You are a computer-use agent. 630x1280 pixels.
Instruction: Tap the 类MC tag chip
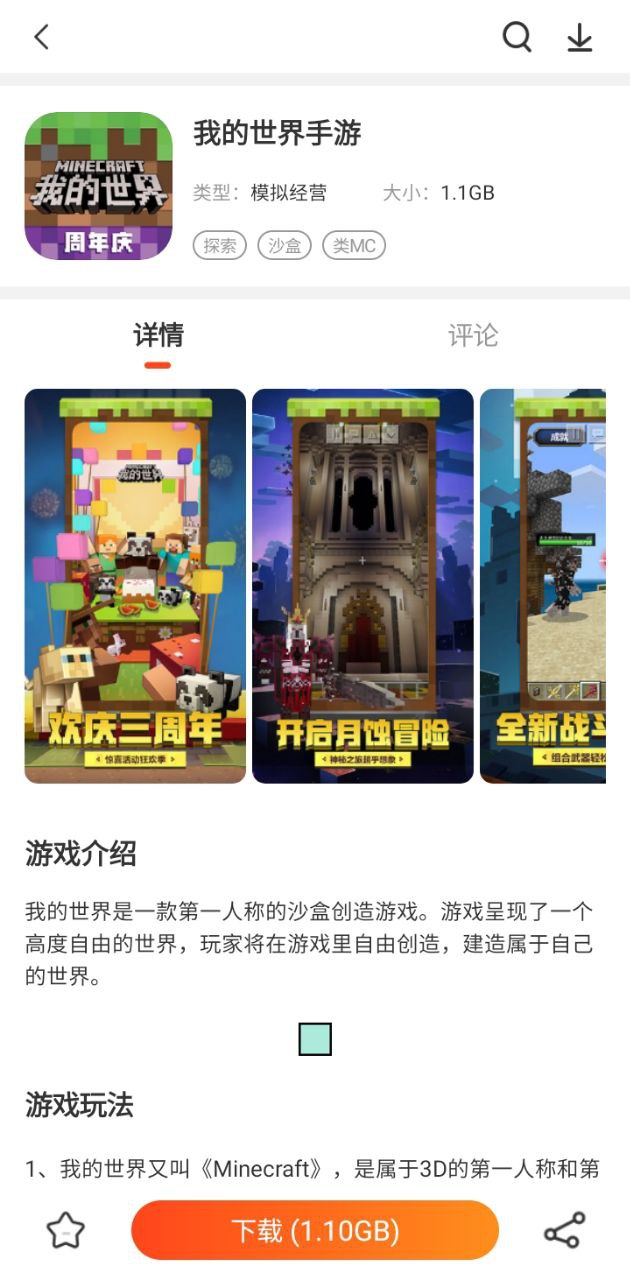tap(354, 246)
